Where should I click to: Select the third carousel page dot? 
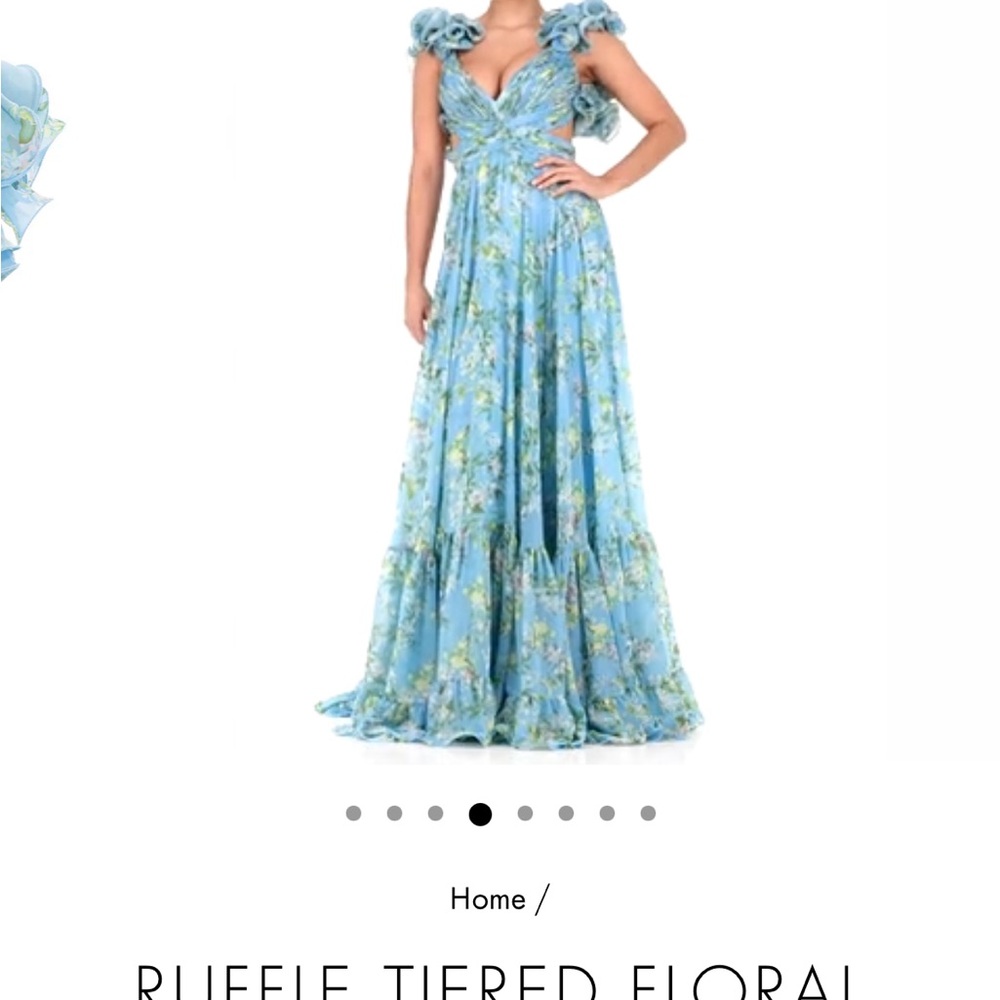[435, 813]
